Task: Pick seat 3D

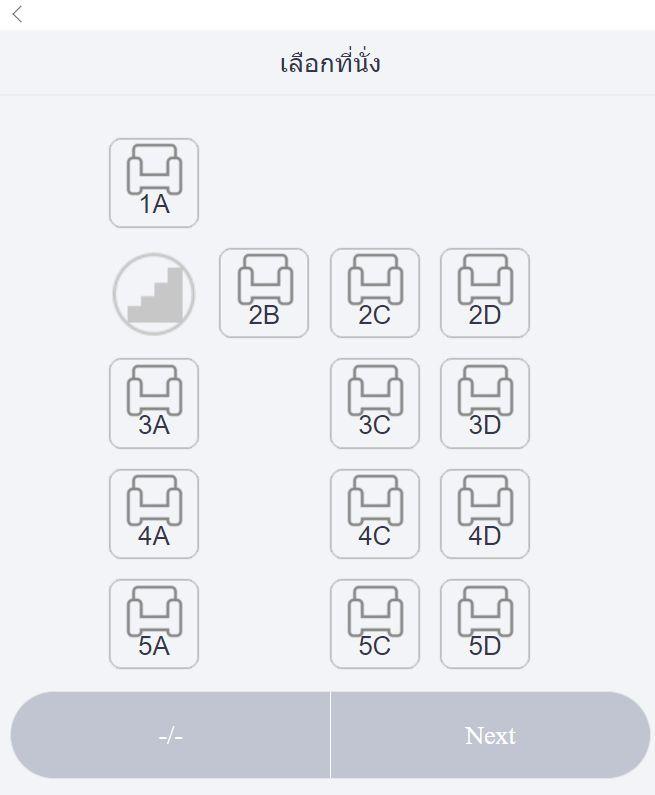Action: click(x=485, y=403)
